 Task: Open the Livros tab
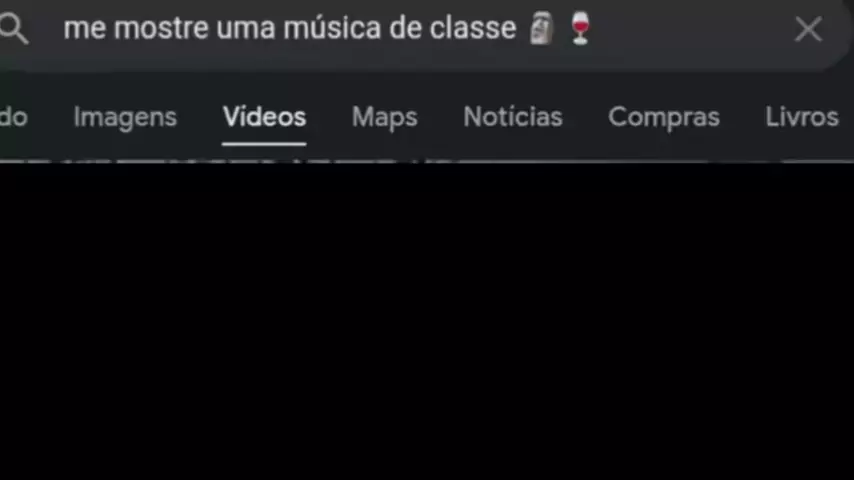tap(802, 117)
